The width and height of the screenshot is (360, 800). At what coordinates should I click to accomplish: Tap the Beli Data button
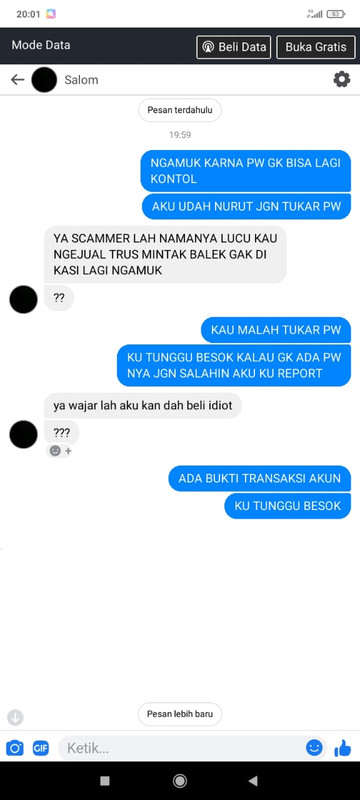[234, 47]
